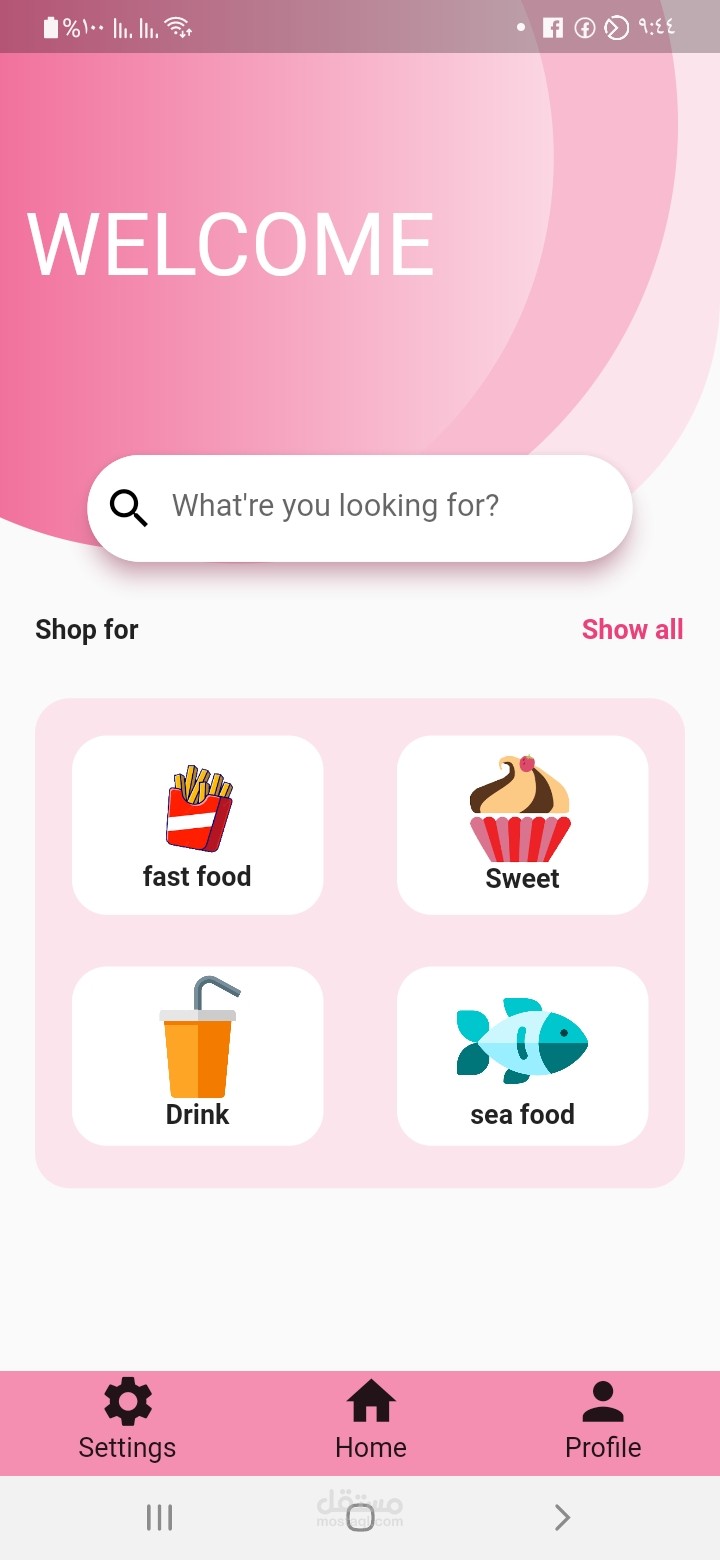Open the Show all link
The height and width of the screenshot is (1560, 720).
tap(632, 629)
